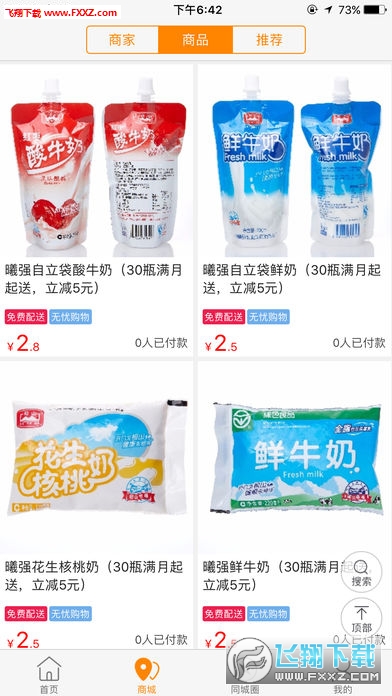Select the 商品 segment

tap(195, 40)
